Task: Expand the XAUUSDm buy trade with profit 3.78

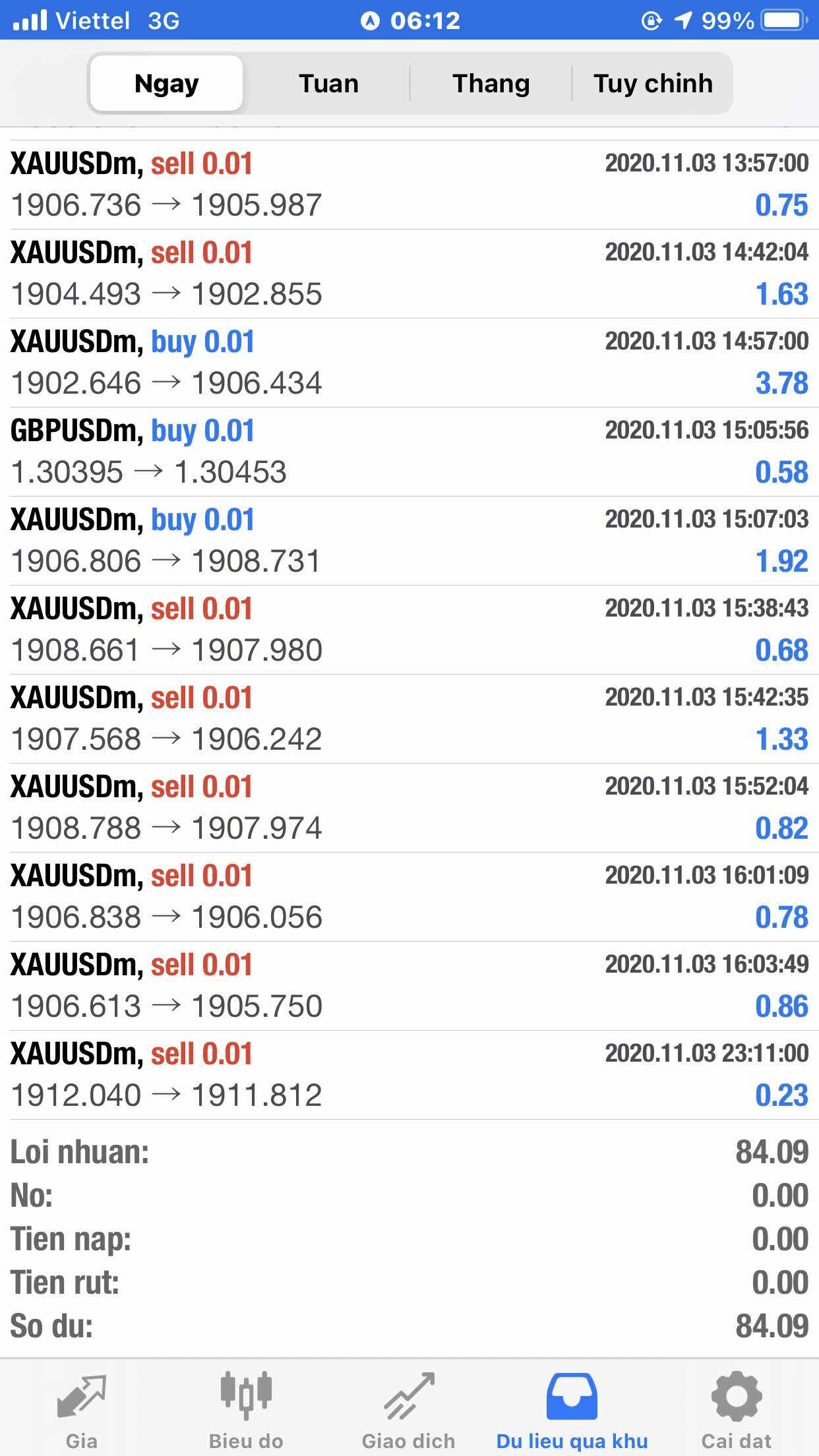Action: [409, 363]
